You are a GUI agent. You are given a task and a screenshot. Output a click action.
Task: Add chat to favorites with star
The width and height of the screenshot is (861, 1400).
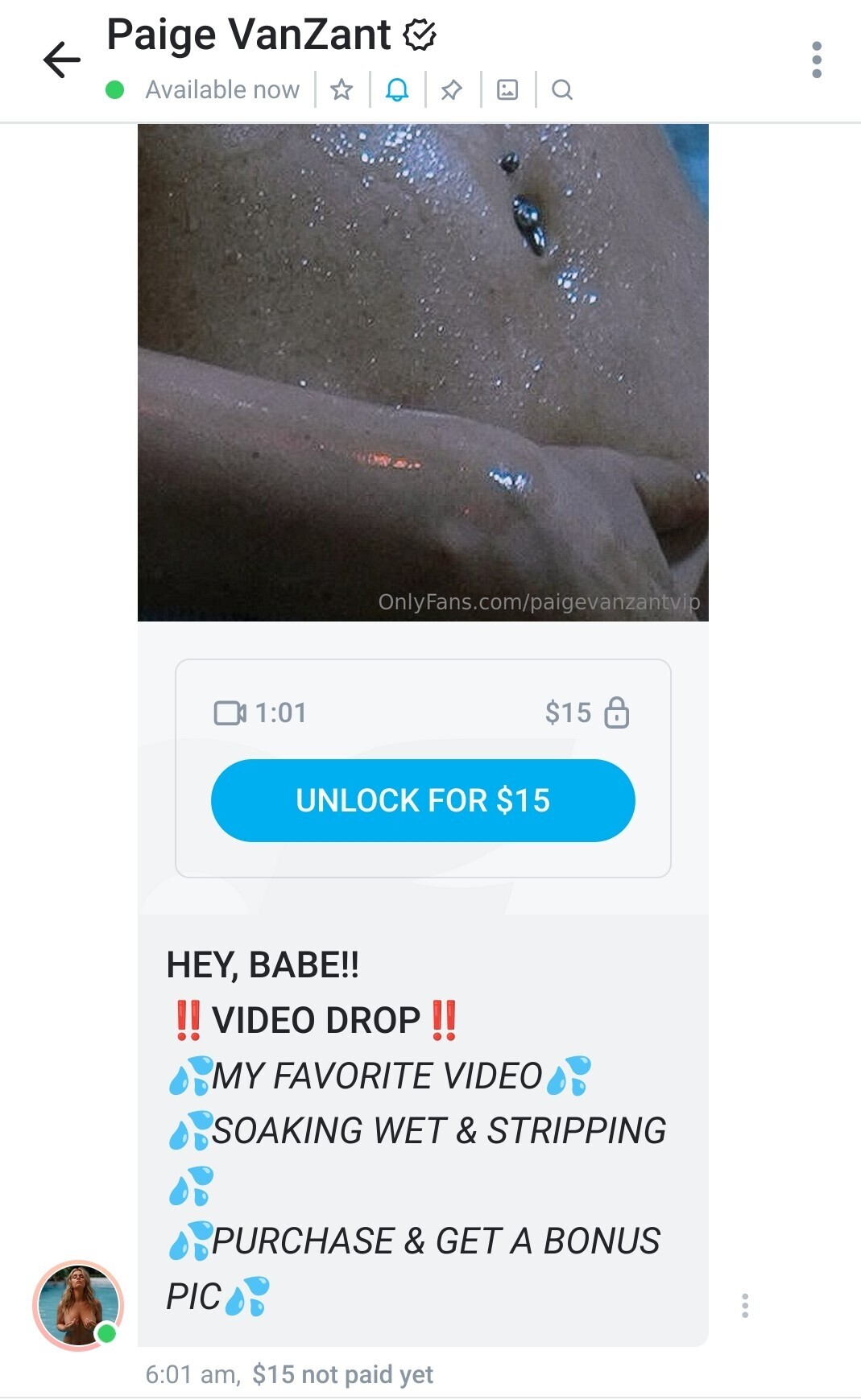click(342, 89)
